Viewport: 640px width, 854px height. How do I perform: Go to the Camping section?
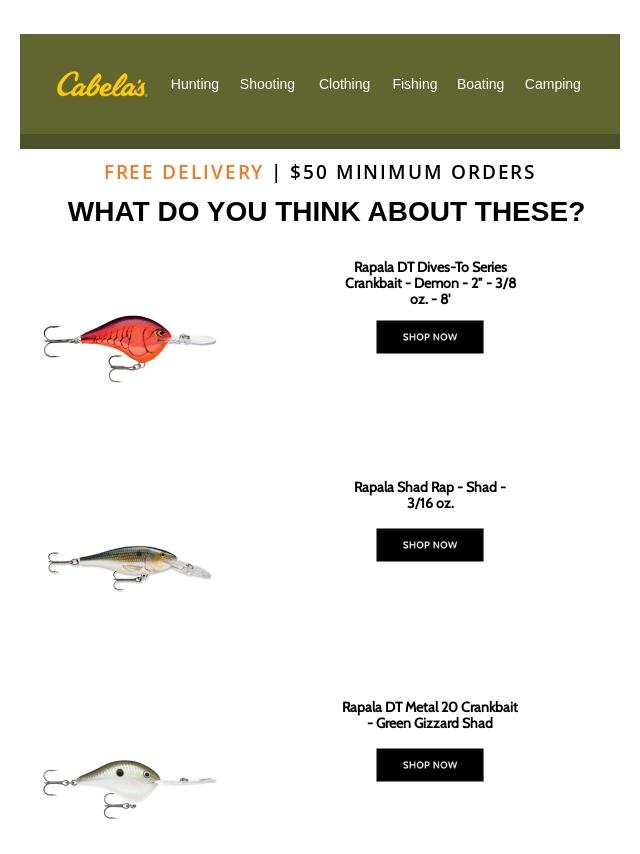[x=552, y=85]
